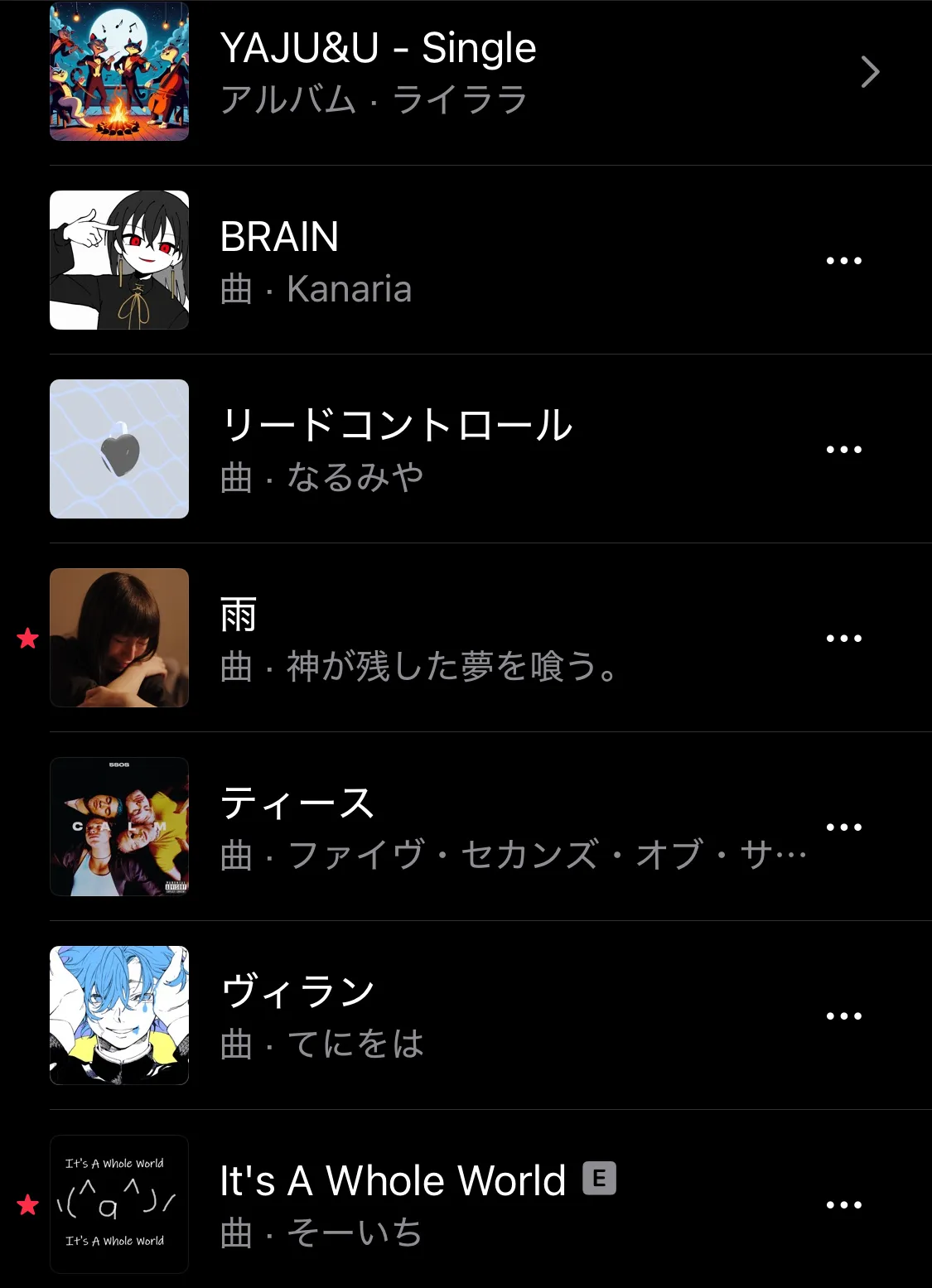Open the three-dot menu for 雨

(x=843, y=639)
